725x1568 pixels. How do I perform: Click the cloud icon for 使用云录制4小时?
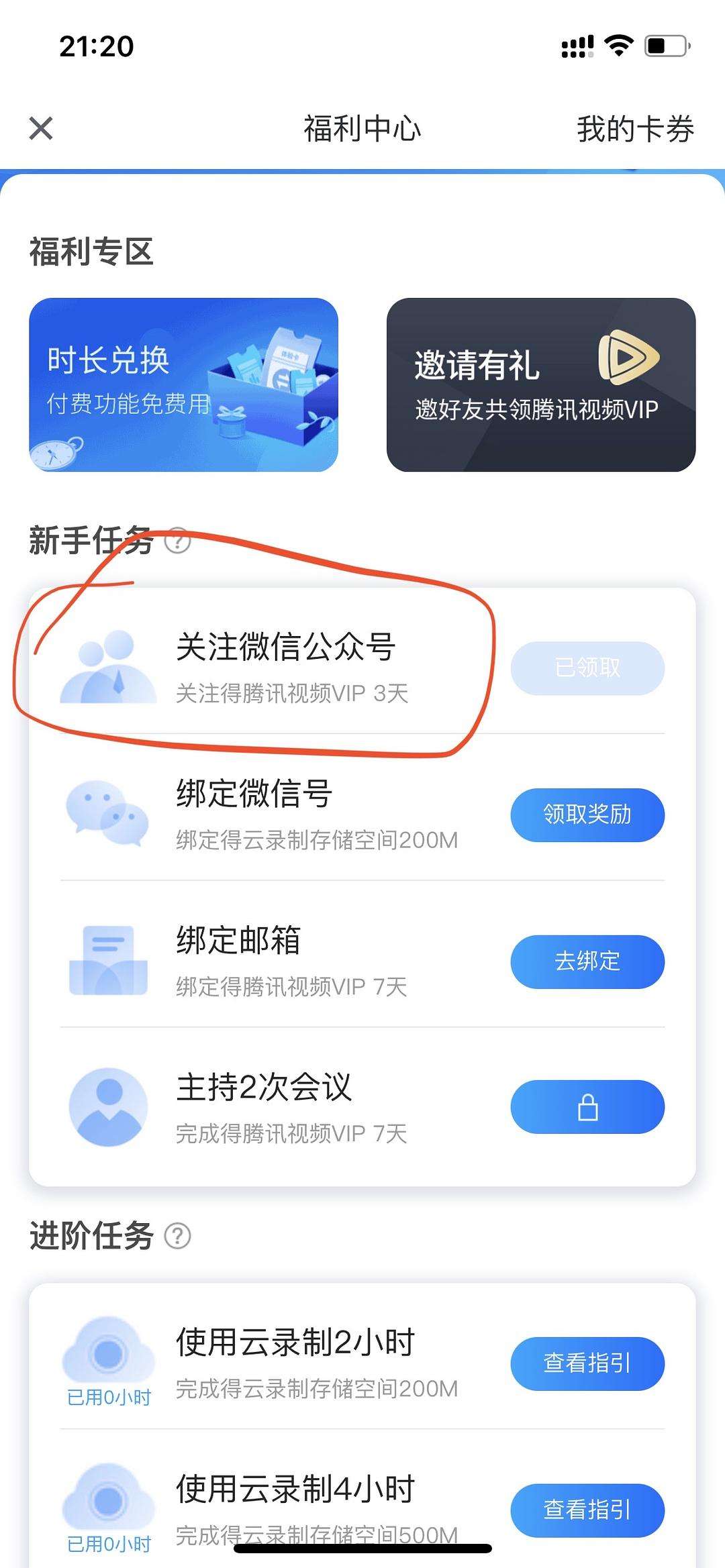click(107, 1503)
